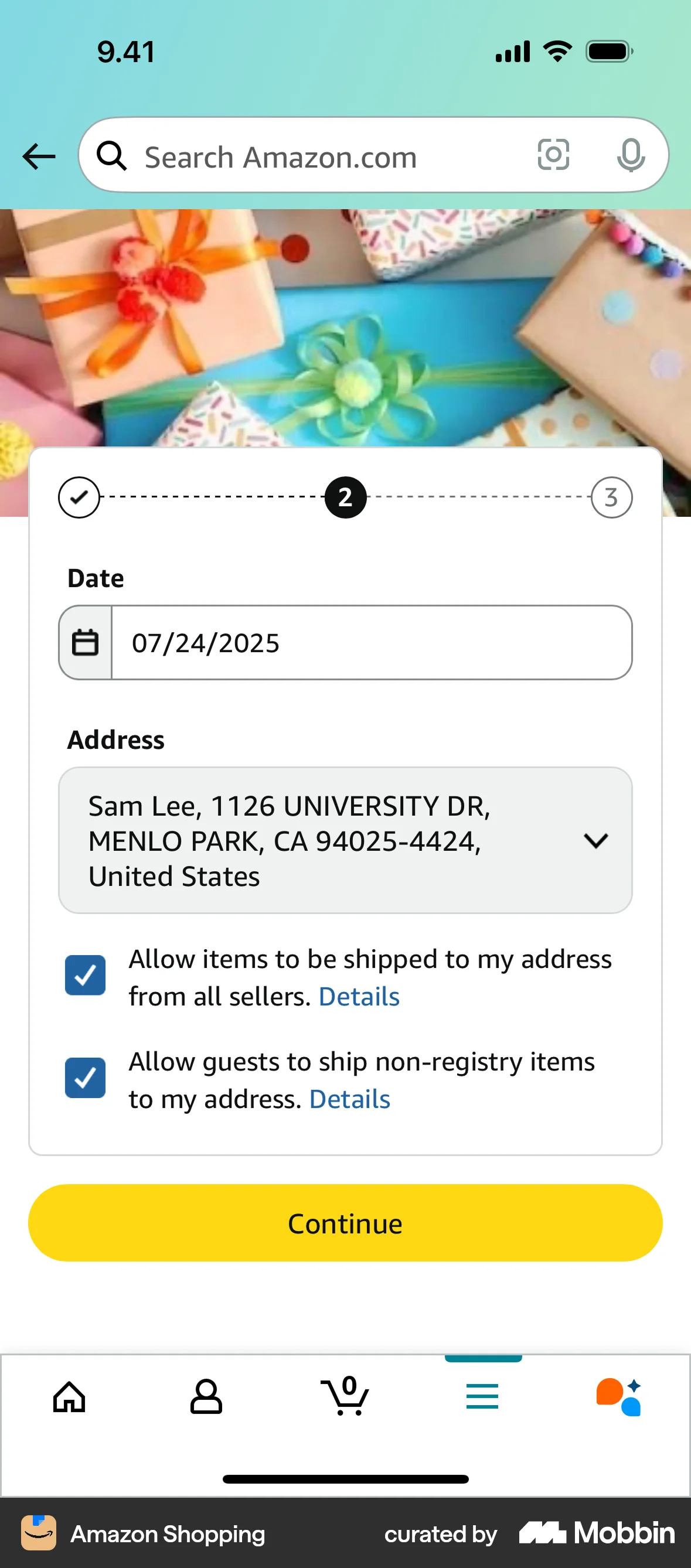Image resolution: width=691 pixels, height=1568 pixels.
Task: Tap the camera visual search icon
Action: pos(553,156)
